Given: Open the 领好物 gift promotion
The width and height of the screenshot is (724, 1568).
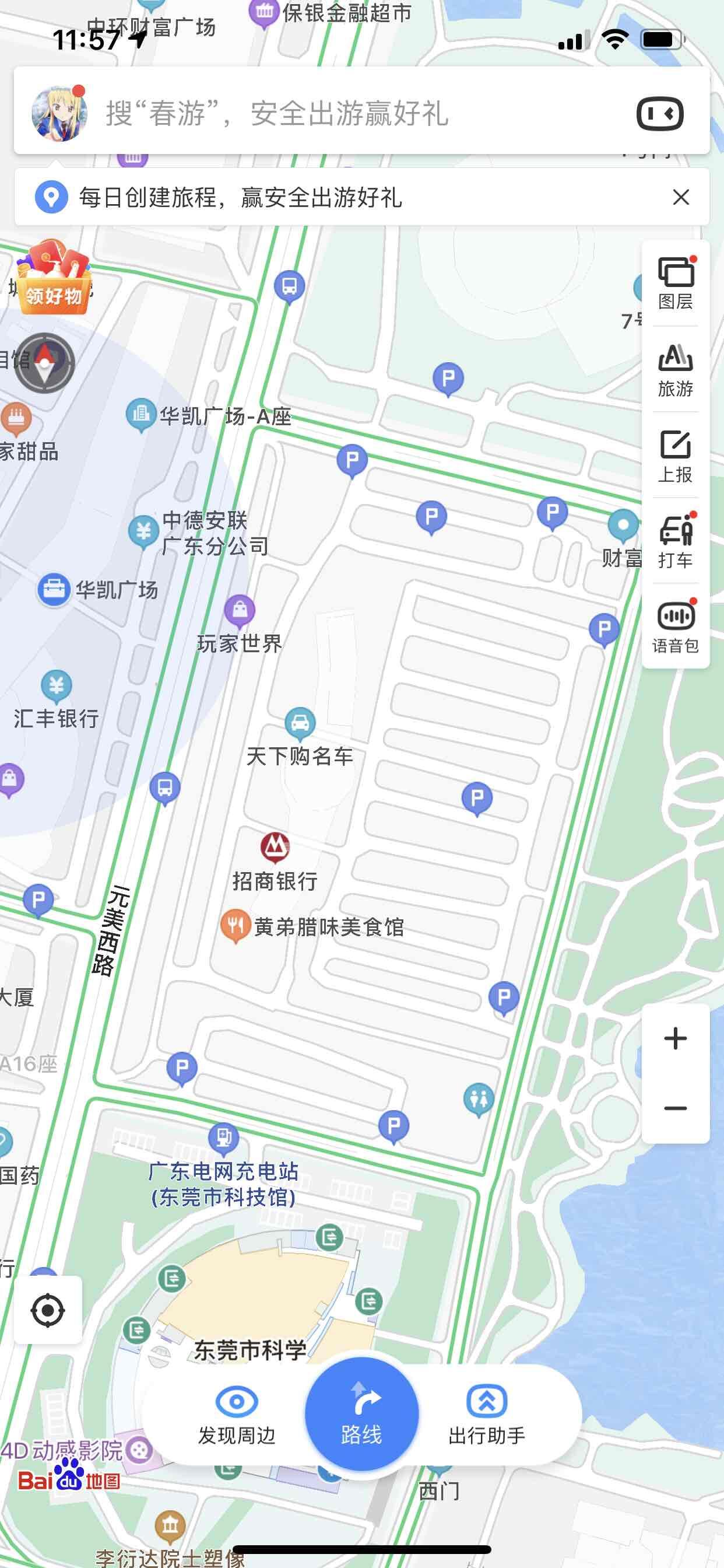Looking at the screenshot, I should 54,279.
